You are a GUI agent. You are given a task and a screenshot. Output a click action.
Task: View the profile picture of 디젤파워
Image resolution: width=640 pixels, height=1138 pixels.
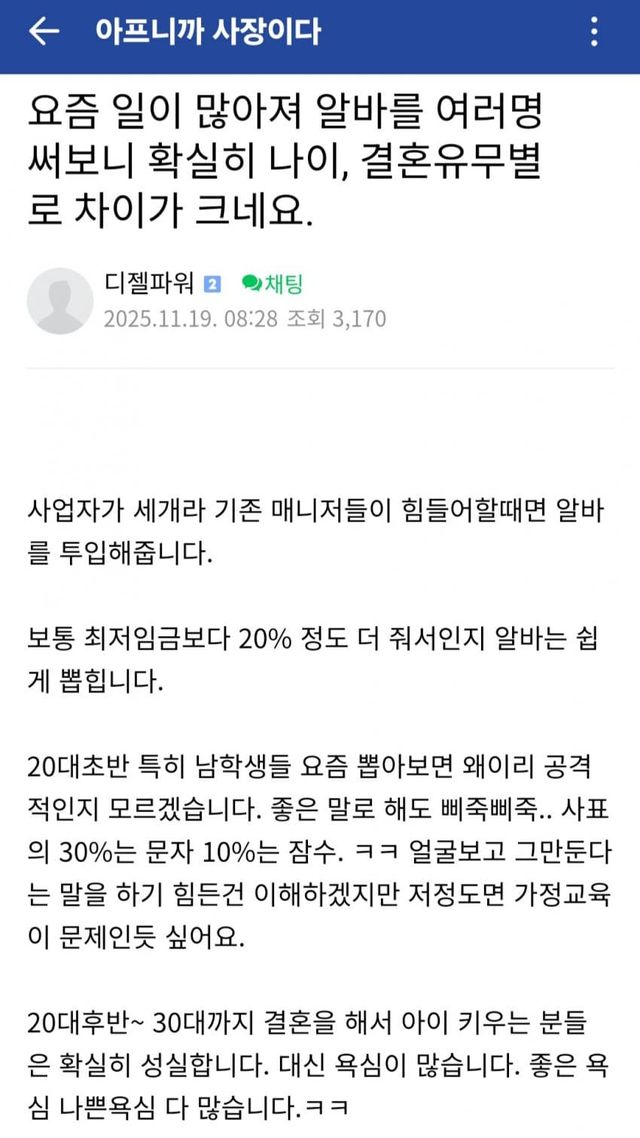click(60, 301)
